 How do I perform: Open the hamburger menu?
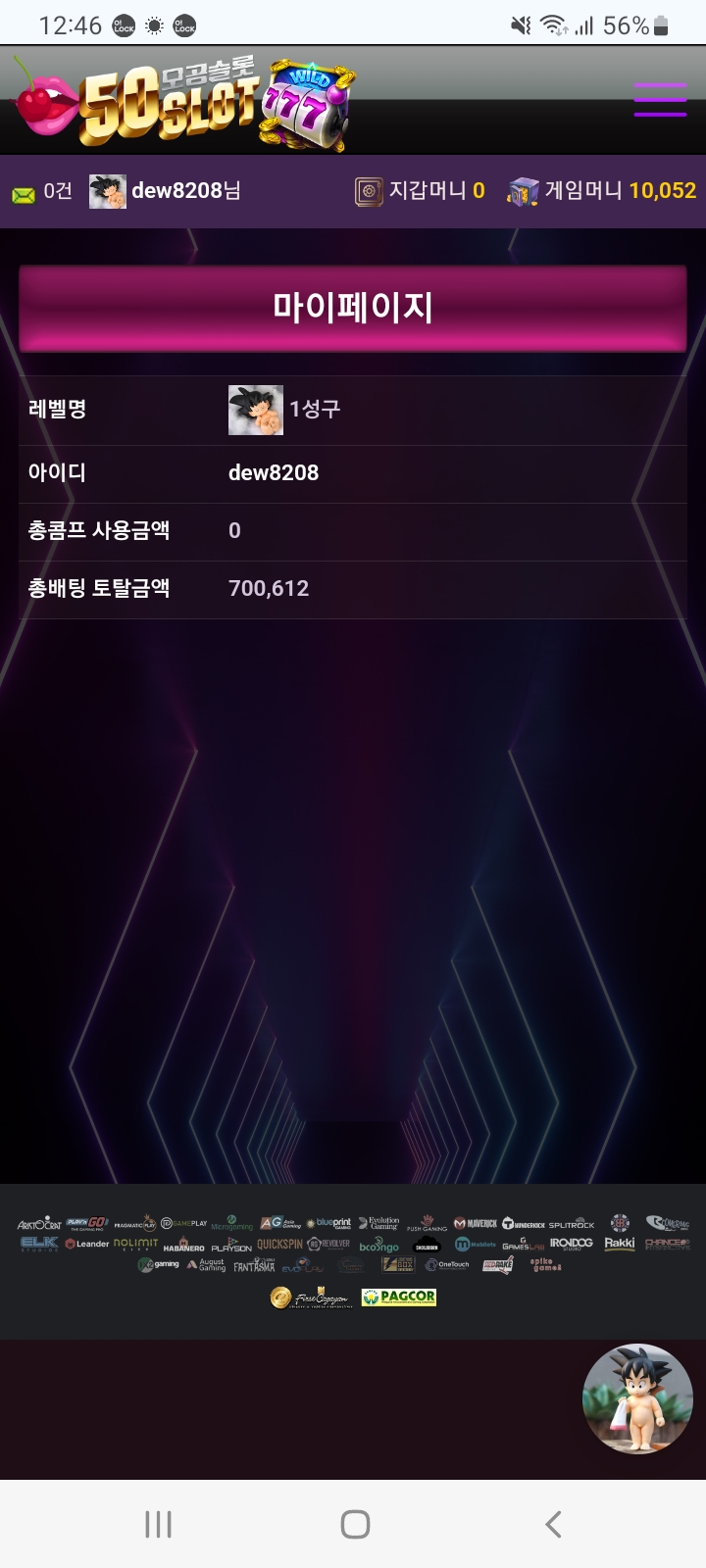660,100
